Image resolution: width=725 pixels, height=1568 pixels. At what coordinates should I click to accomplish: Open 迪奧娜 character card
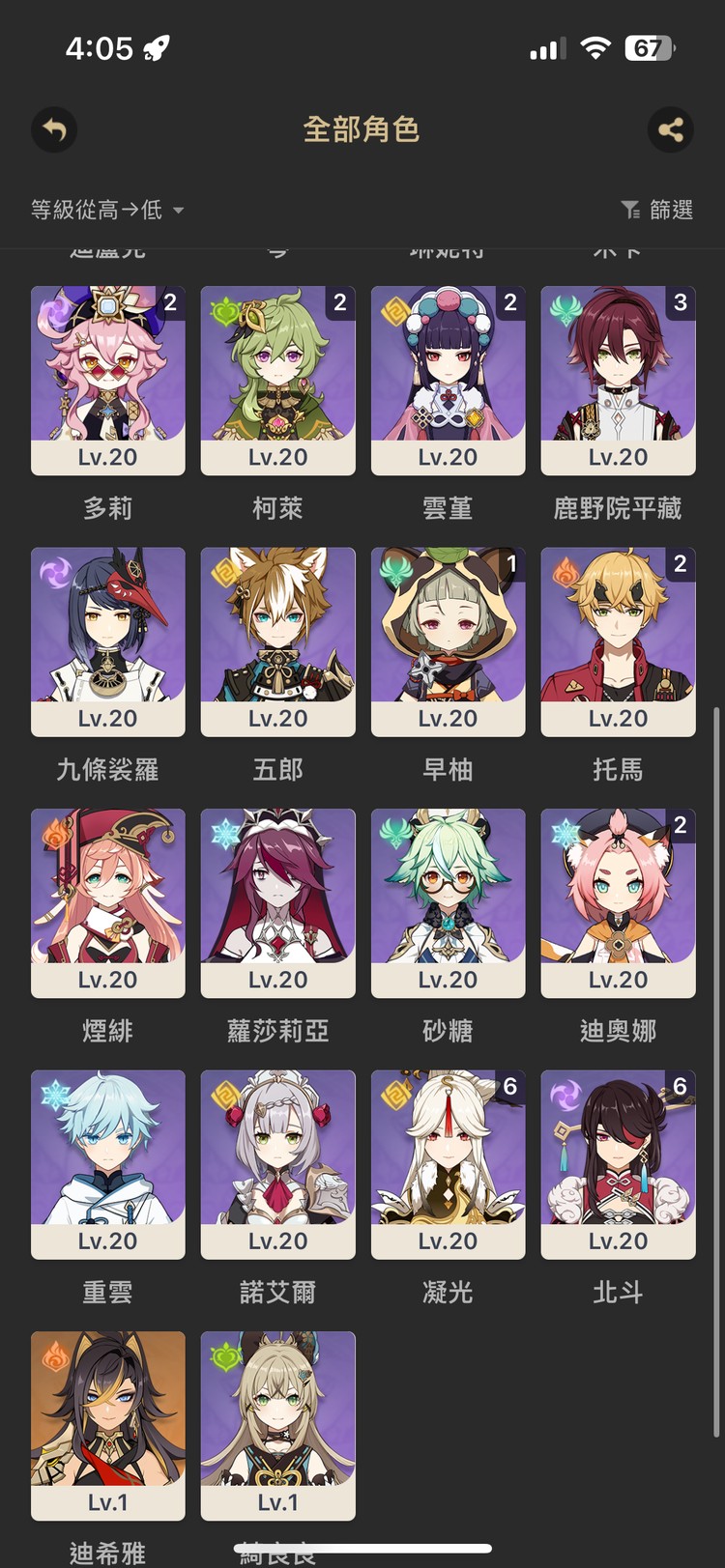pos(618,902)
